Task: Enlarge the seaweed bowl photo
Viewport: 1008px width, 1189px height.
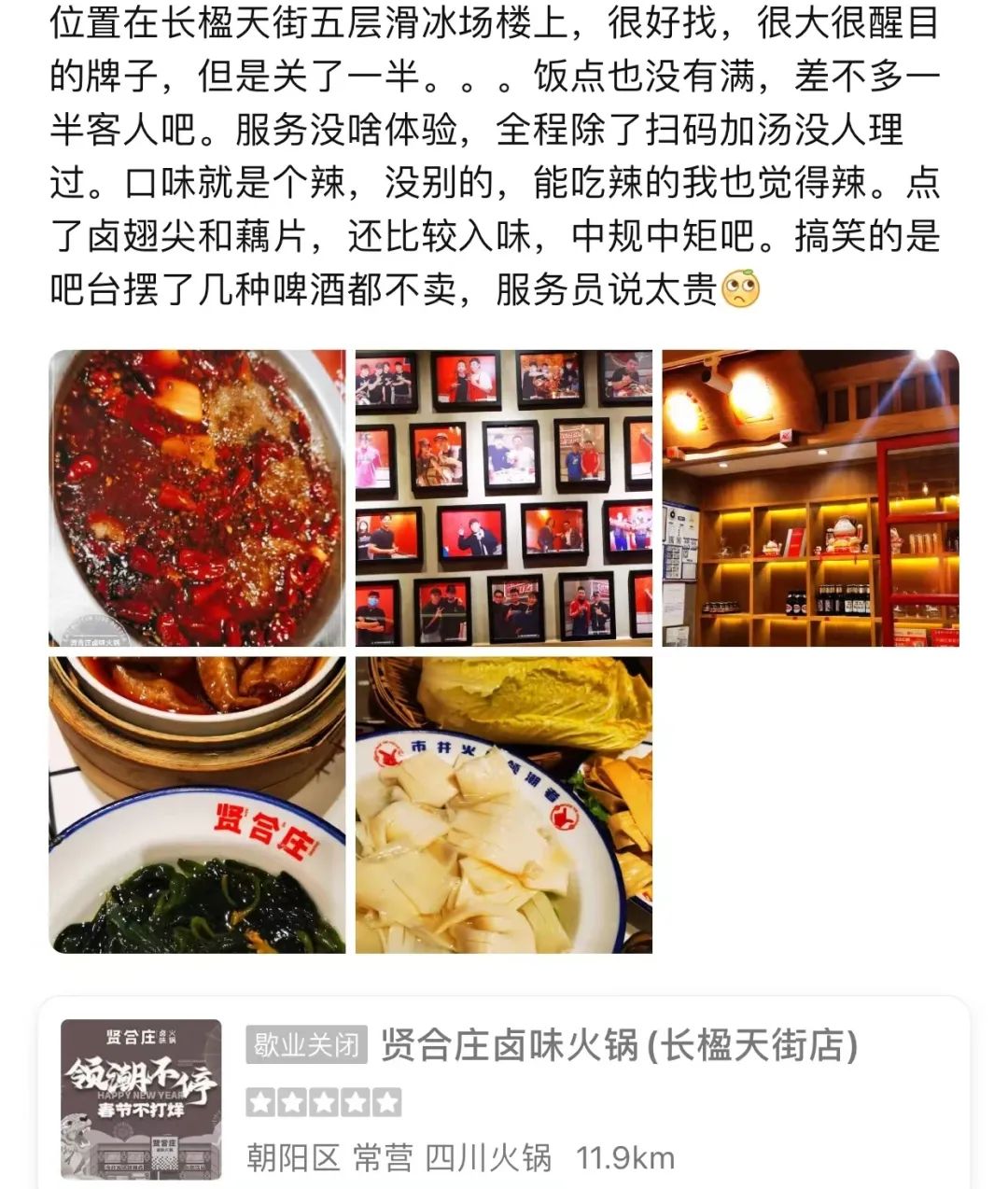Action: tap(197, 804)
